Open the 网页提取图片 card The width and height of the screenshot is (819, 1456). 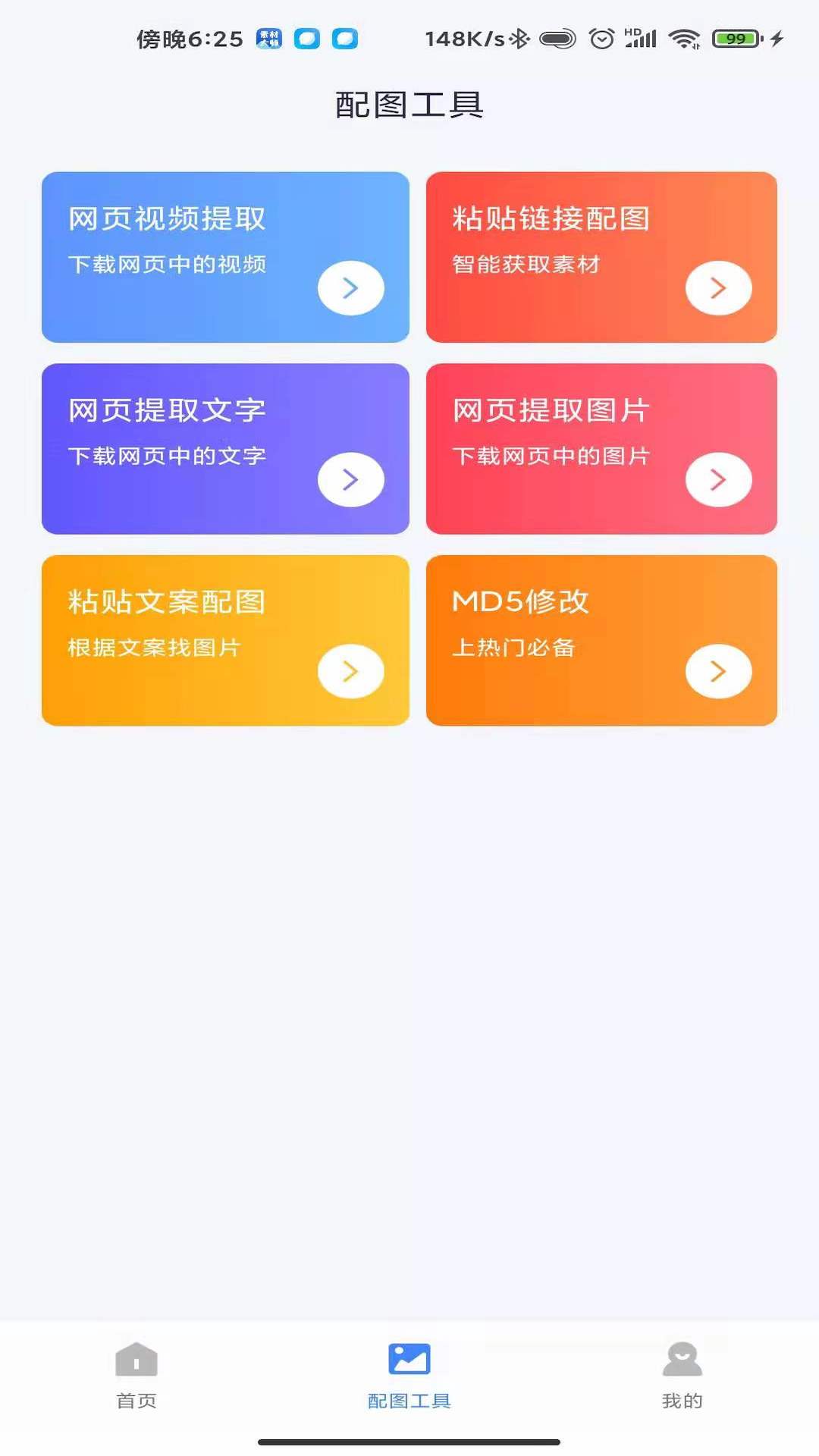tap(601, 449)
